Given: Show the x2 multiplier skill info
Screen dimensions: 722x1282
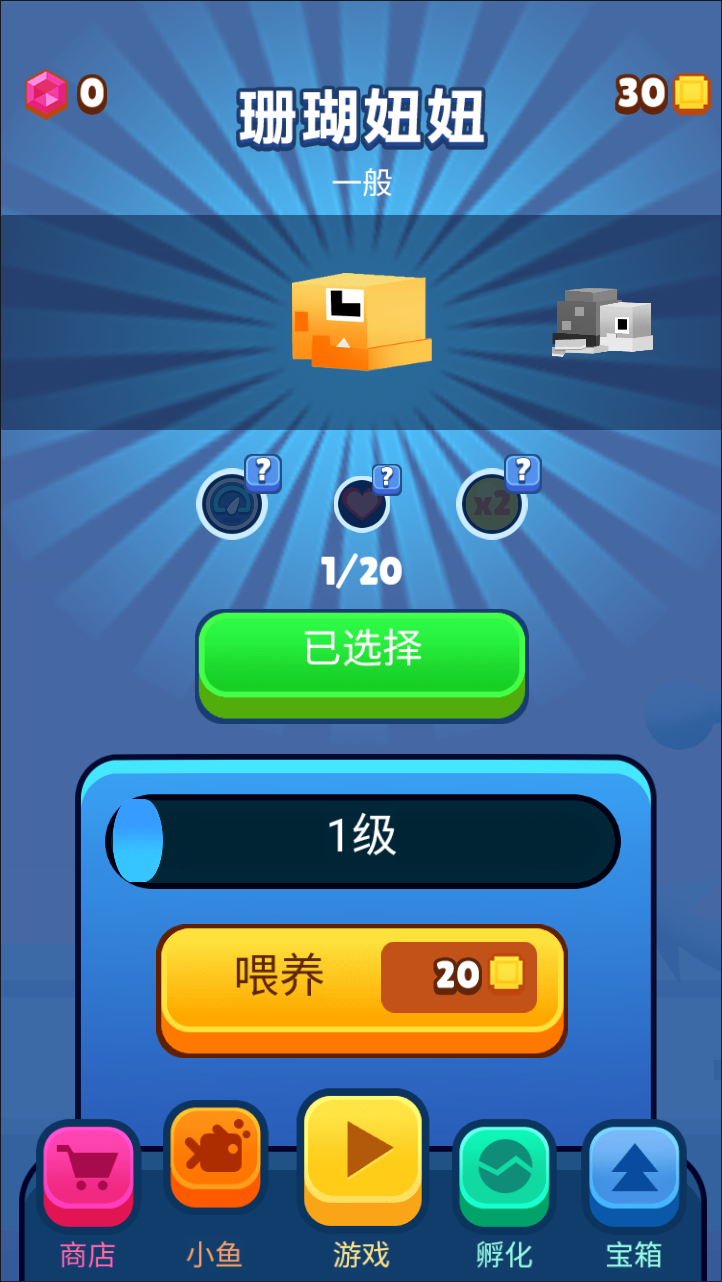Looking at the screenshot, I should (x=492, y=503).
